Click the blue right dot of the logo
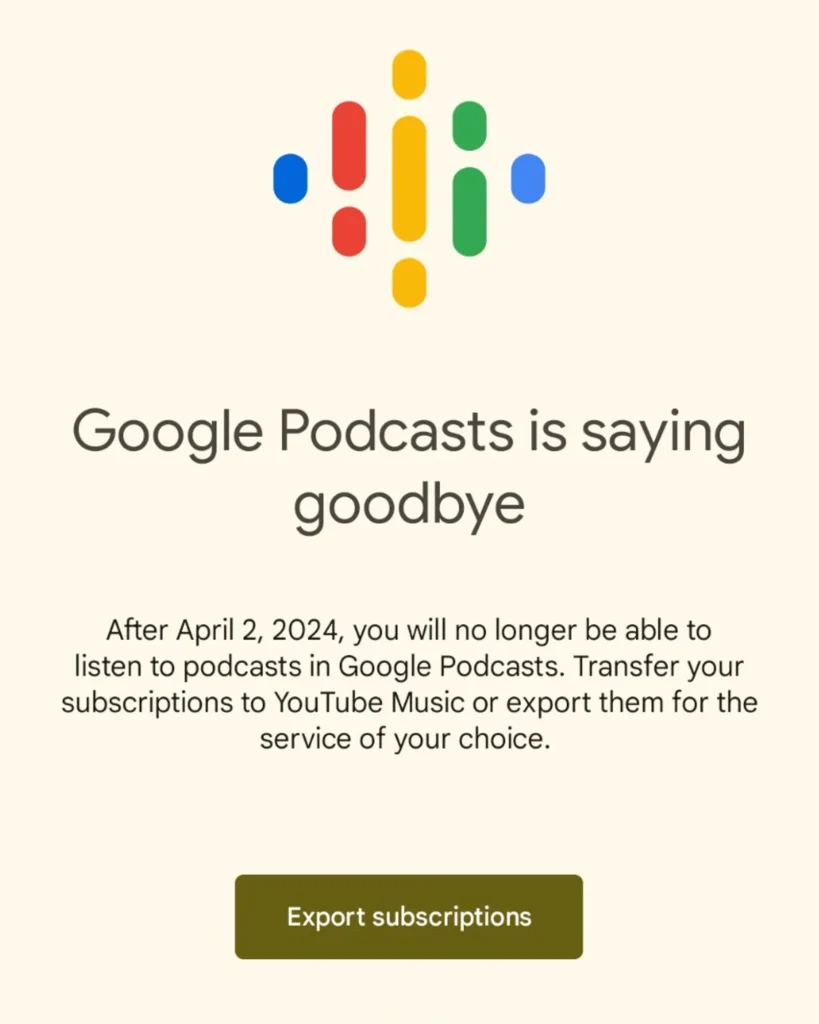This screenshot has width=819, height=1024. click(x=529, y=180)
